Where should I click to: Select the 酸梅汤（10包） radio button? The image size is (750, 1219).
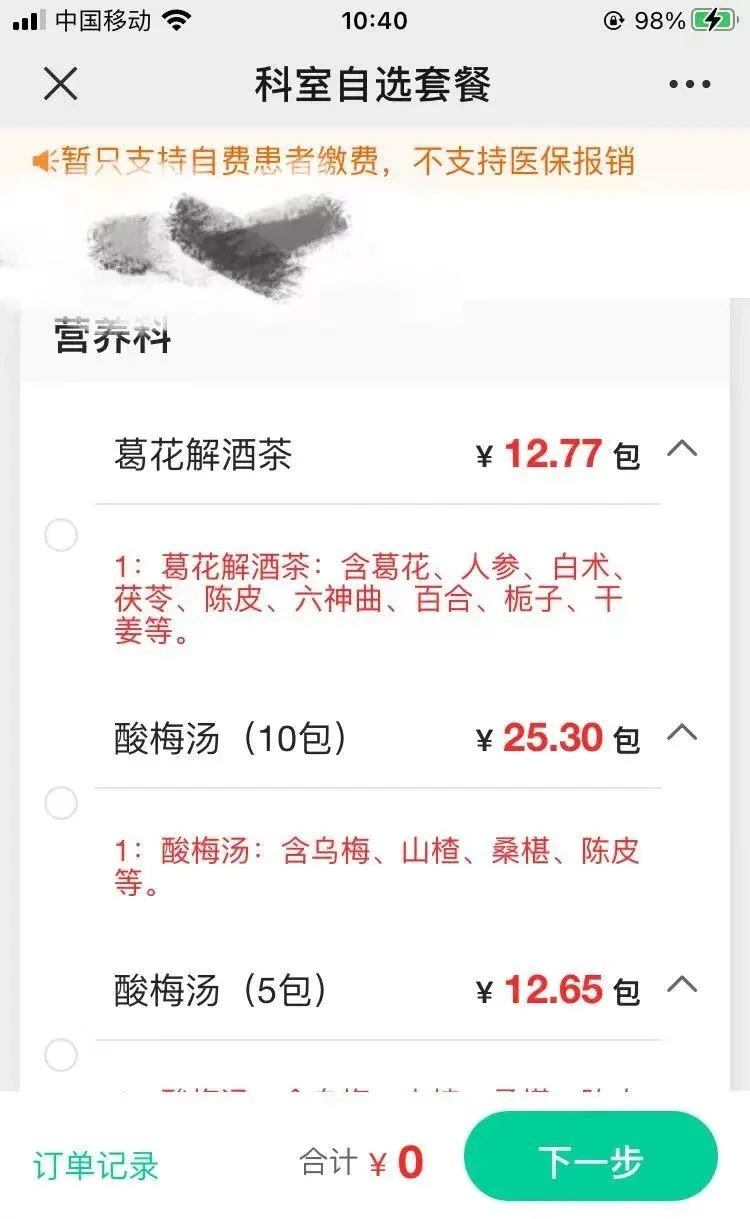pyautogui.click(x=61, y=803)
